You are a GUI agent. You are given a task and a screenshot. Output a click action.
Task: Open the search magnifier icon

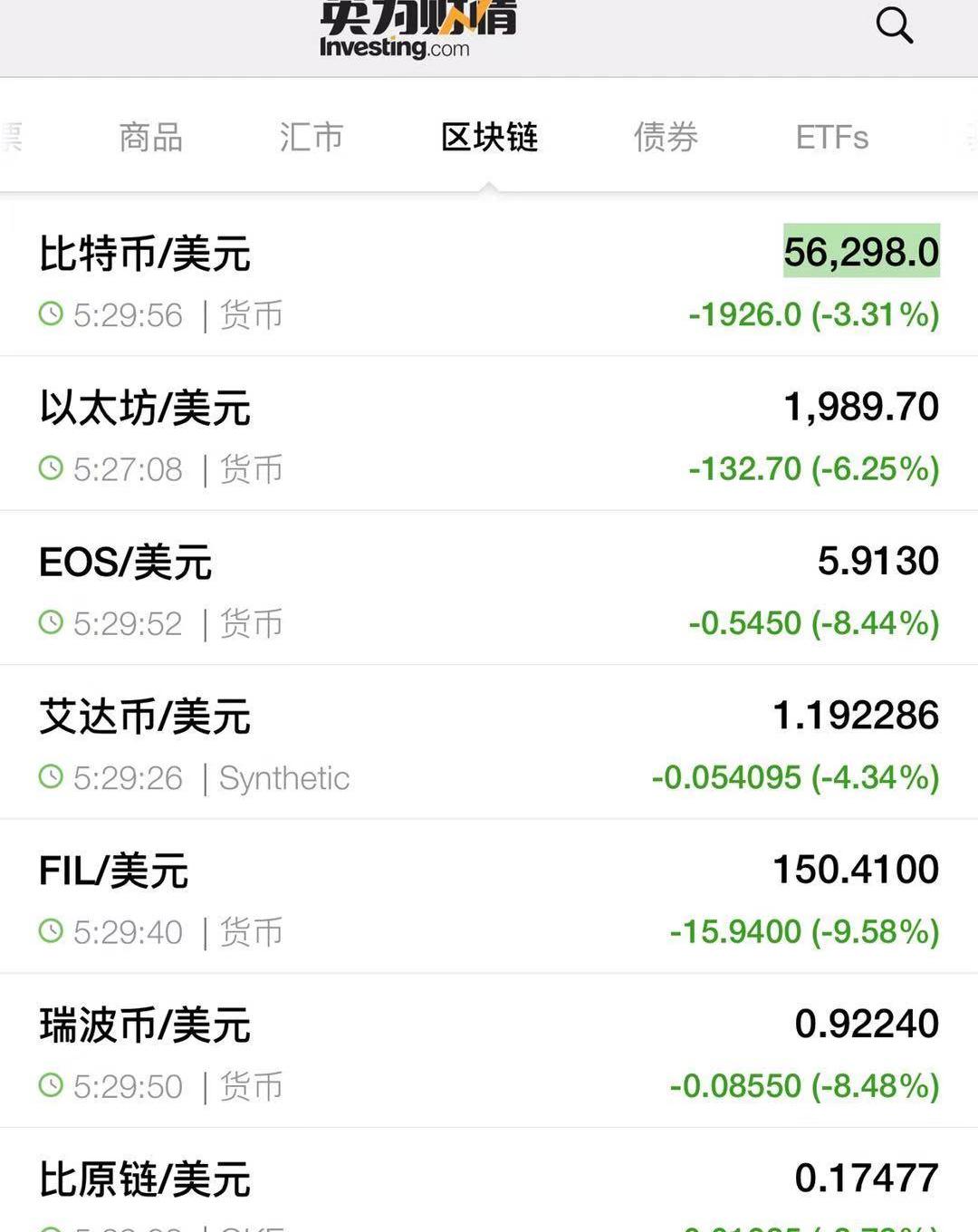coord(894,25)
